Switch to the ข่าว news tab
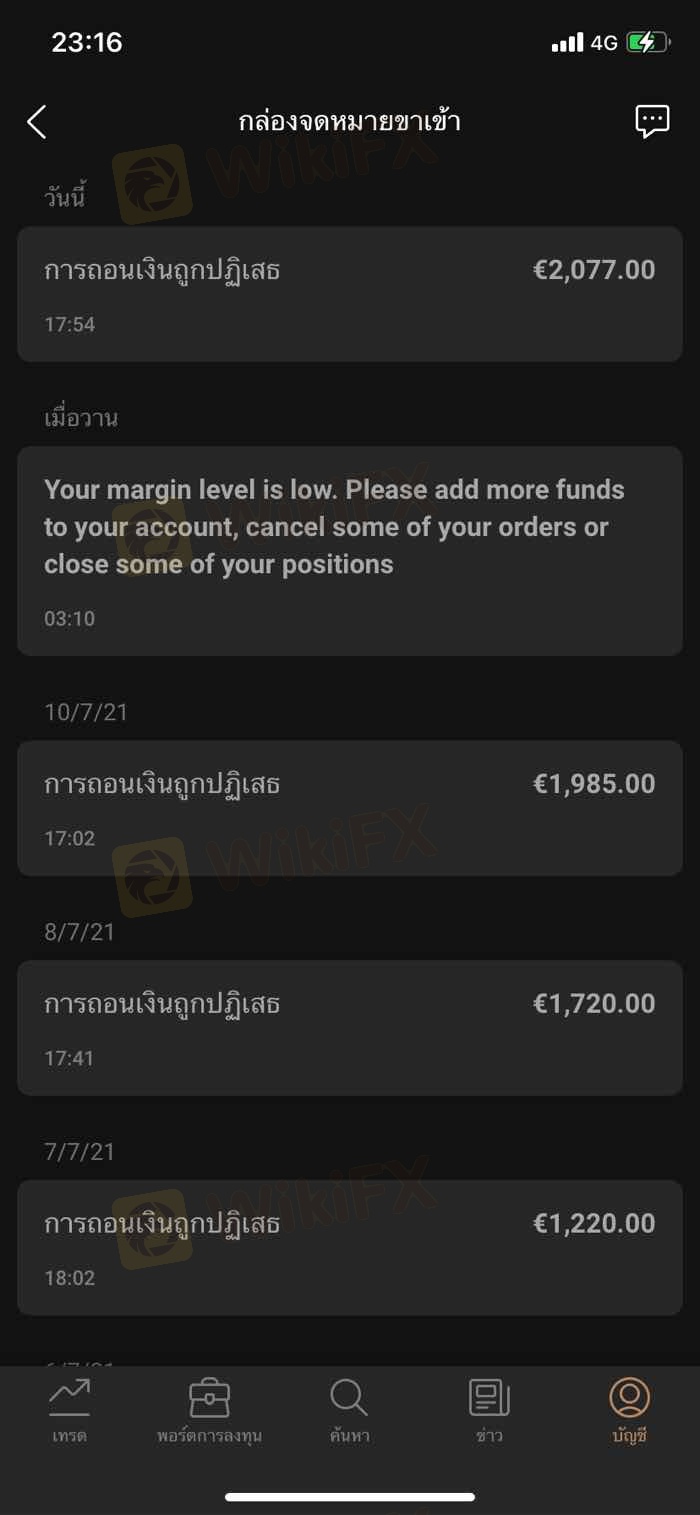Screen dimensions: 700x1515 (x=489, y=1410)
